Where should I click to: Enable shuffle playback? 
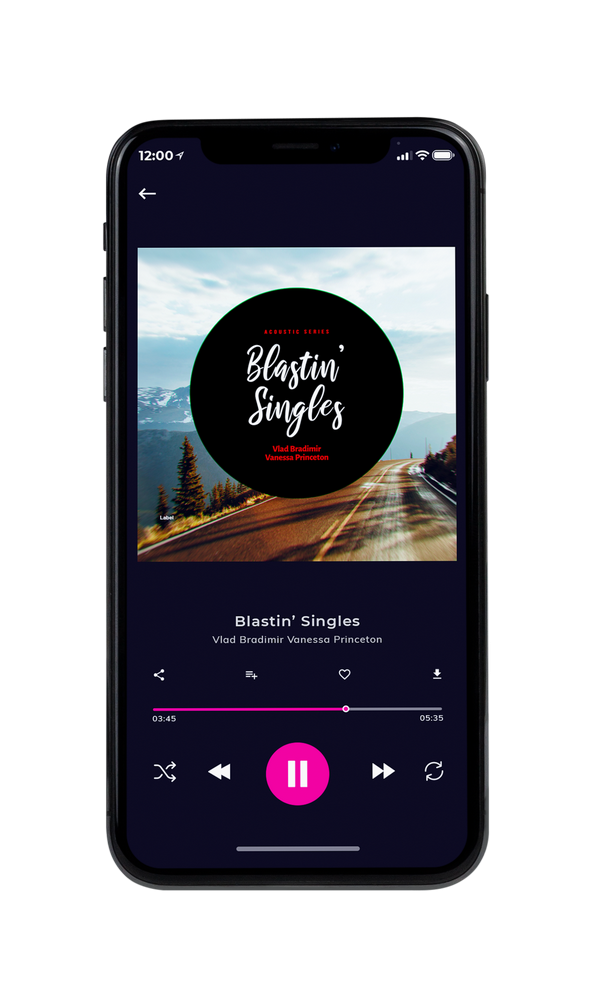[165, 772]
